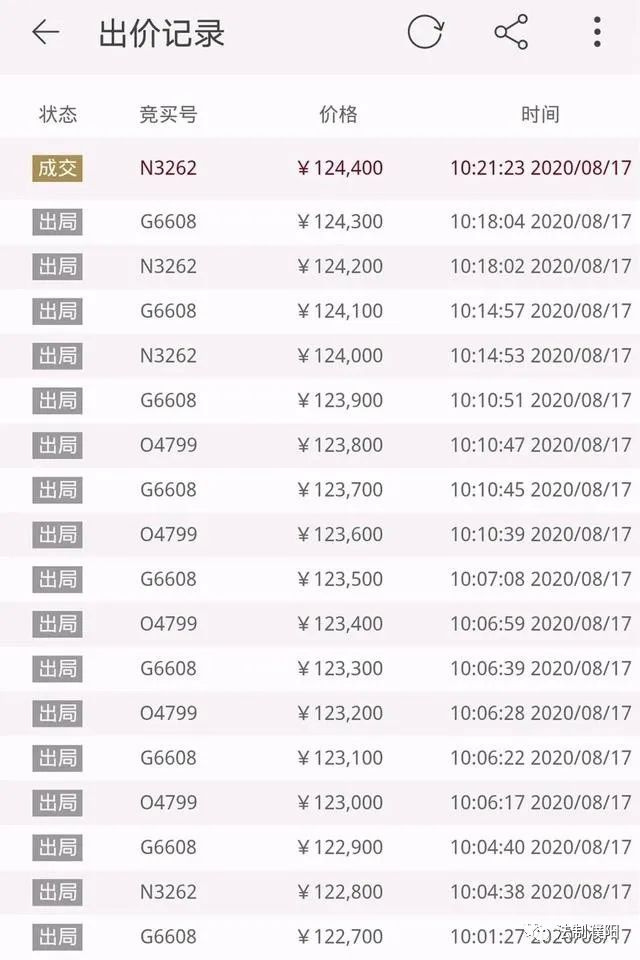Open the three-dot overflow menu

point(597,33)
